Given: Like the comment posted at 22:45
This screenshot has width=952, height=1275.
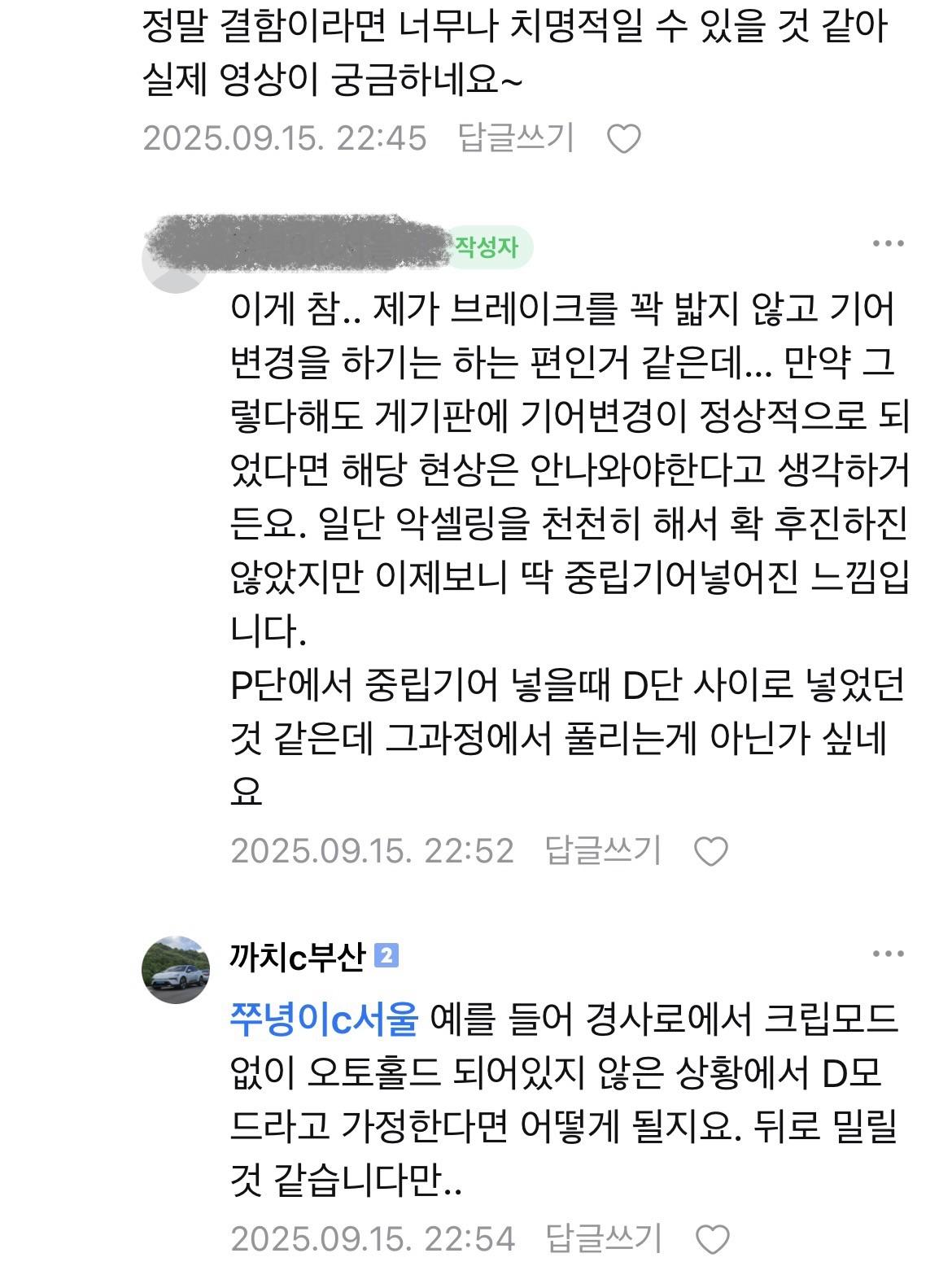Looking at the screenshot, I should tap(624, 139).
